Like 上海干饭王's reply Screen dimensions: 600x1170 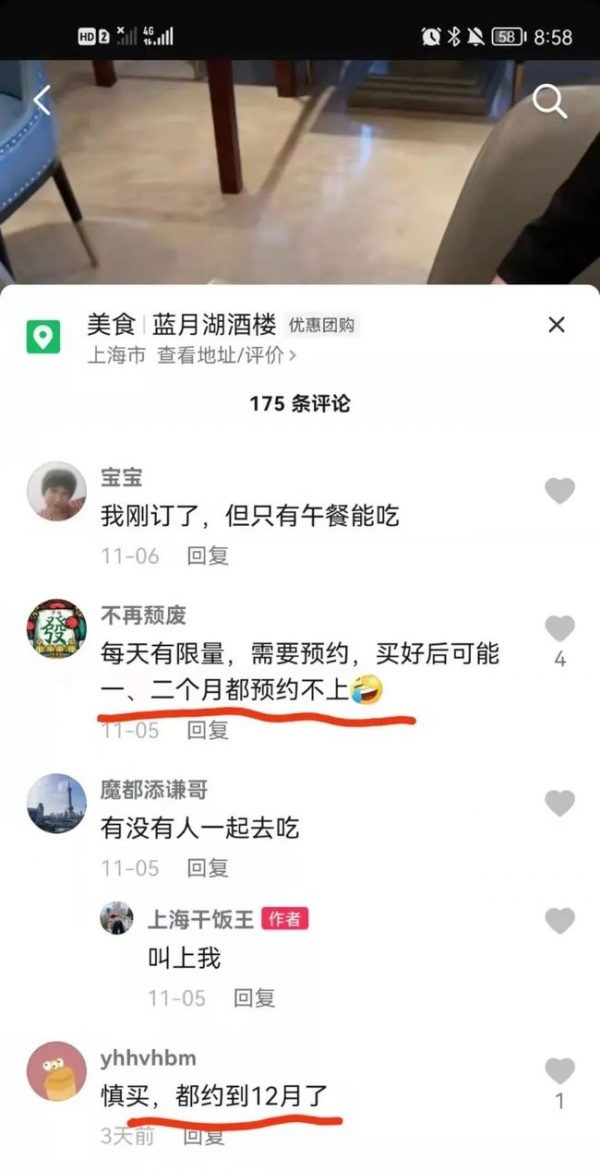click(560, 921)
